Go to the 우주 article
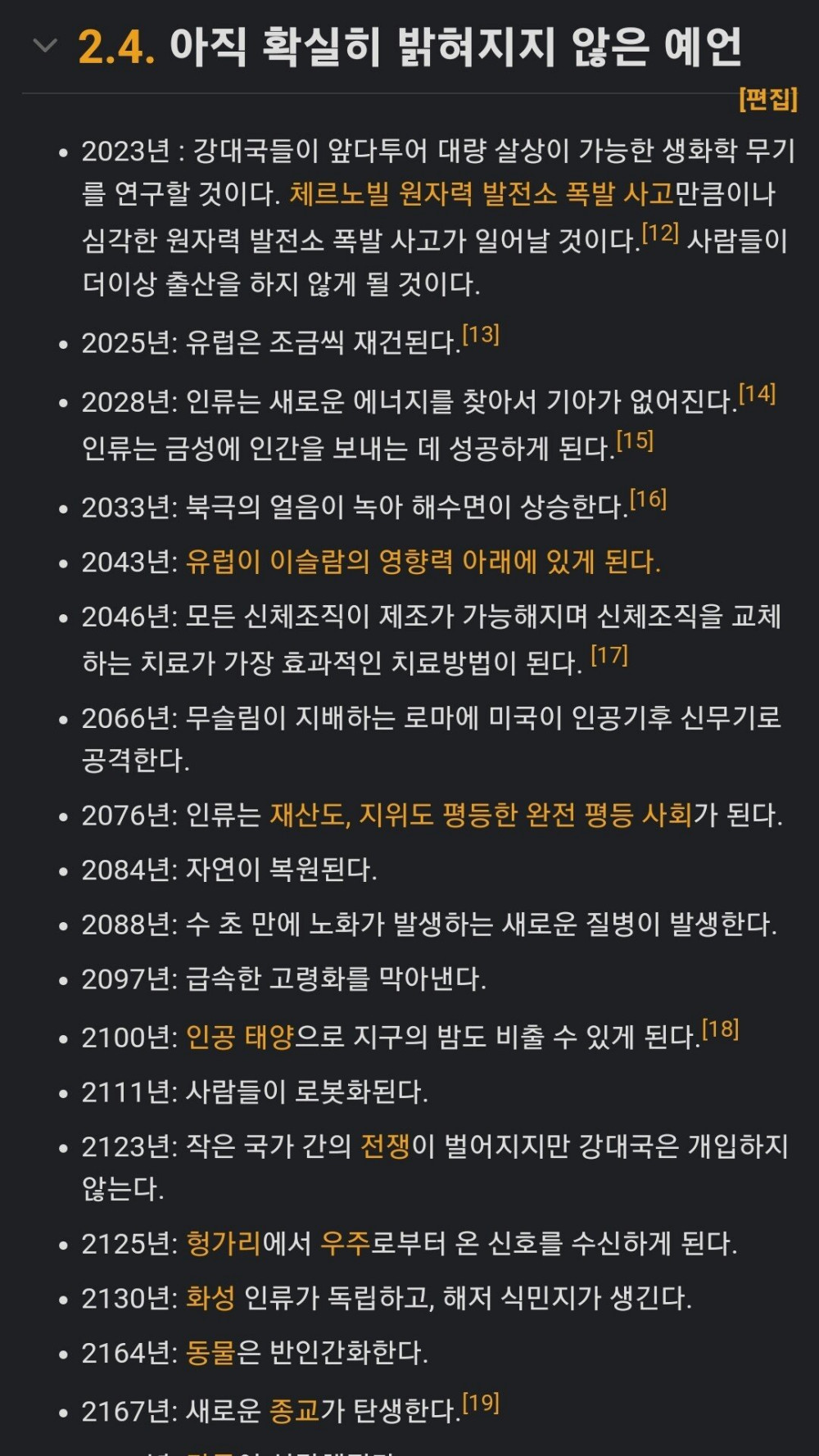This screenshot has height=1456, width=819. (x=345, y=1244)
